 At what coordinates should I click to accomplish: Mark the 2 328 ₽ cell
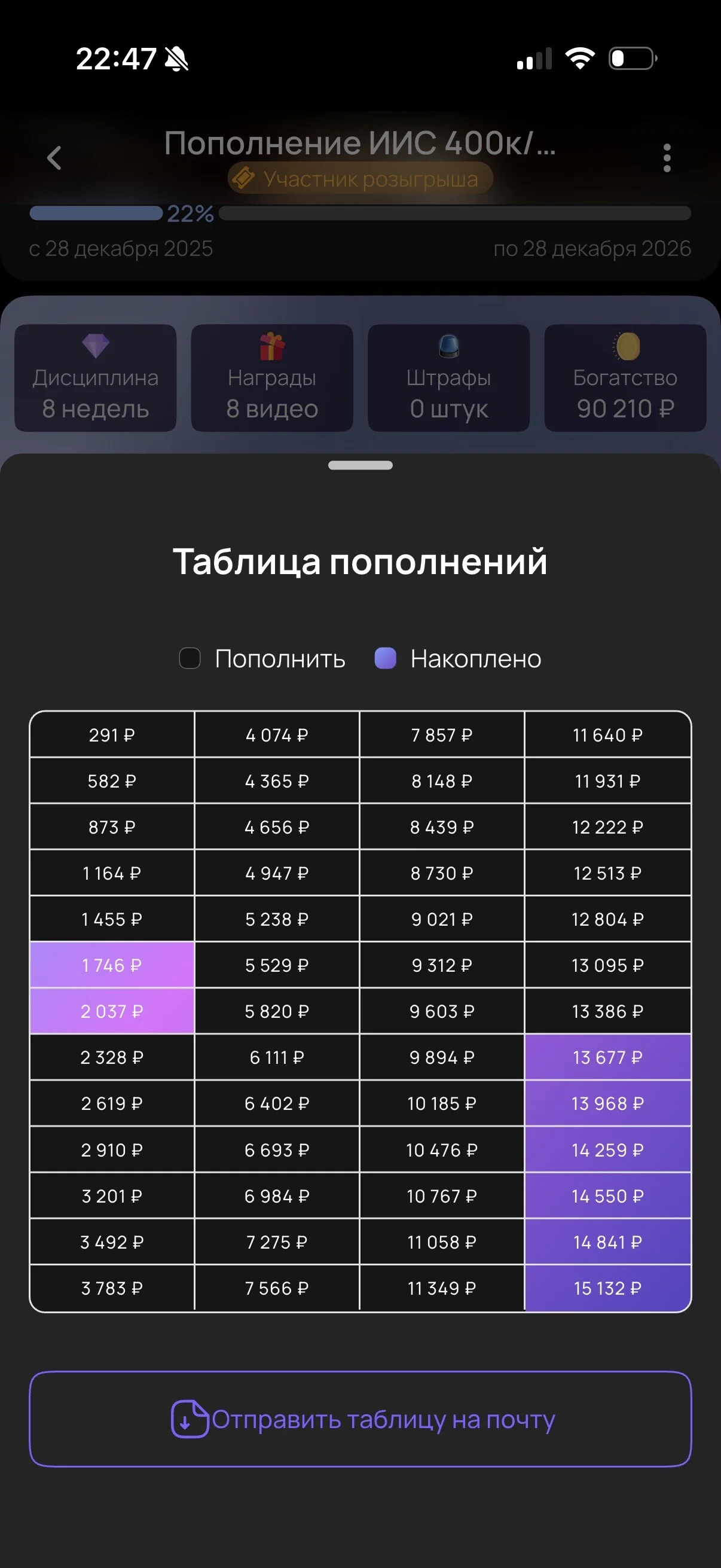(x=112, y=1057)
